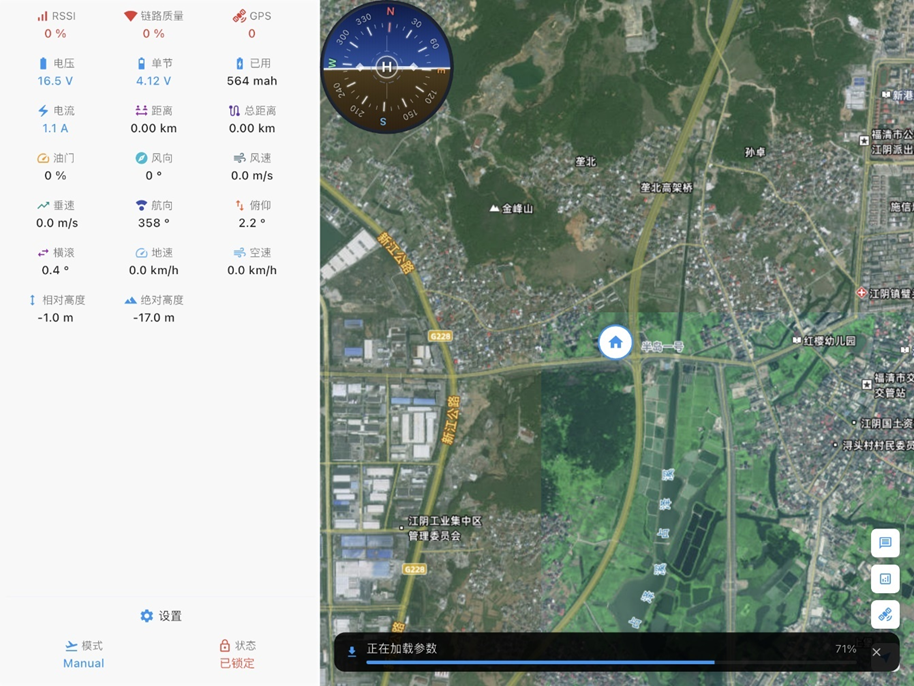The height and width of the screenshot is (686, 914).
Task: Open the 设置 settings button
Action: [161, 616]
